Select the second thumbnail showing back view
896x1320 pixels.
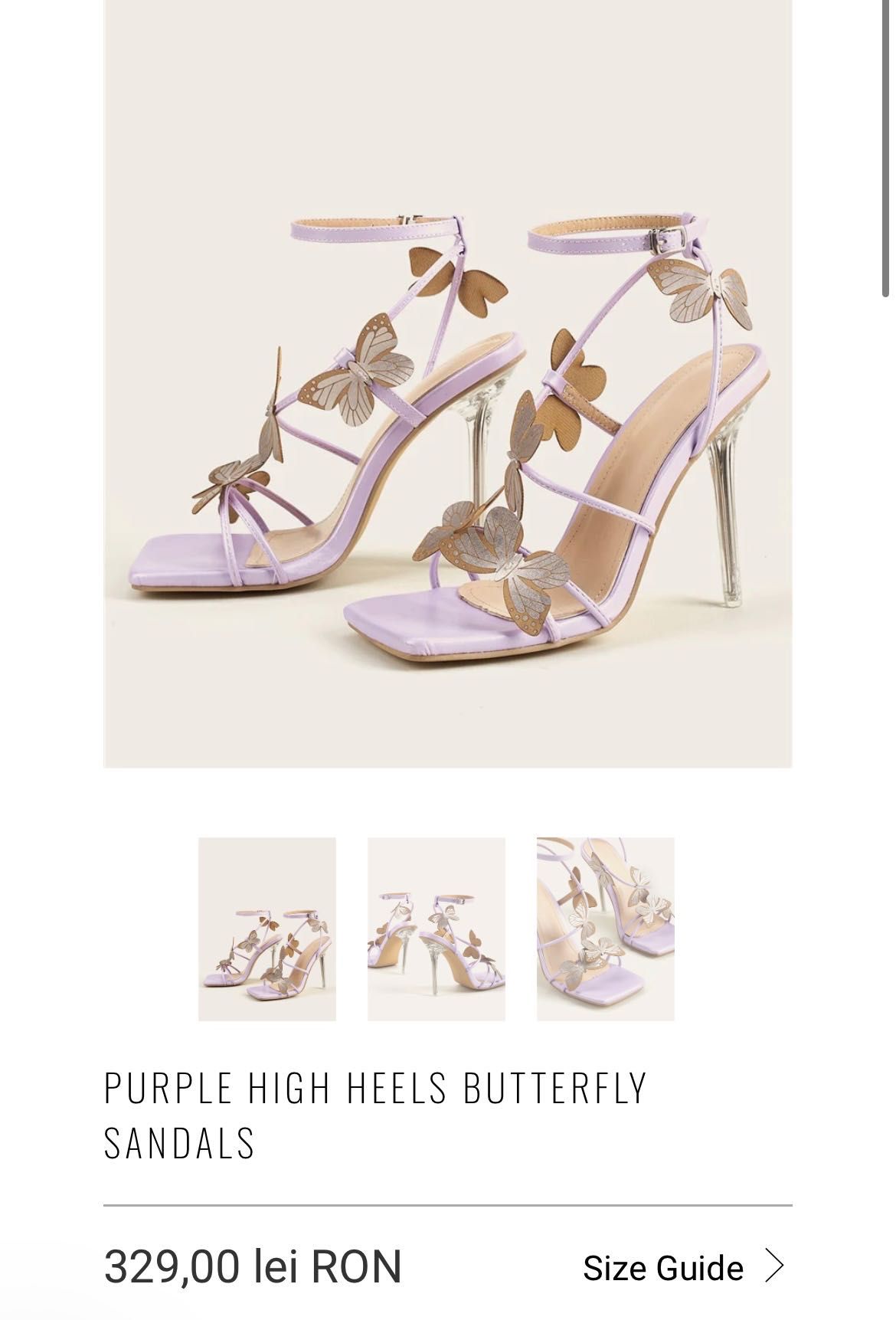tap(436, 929)
